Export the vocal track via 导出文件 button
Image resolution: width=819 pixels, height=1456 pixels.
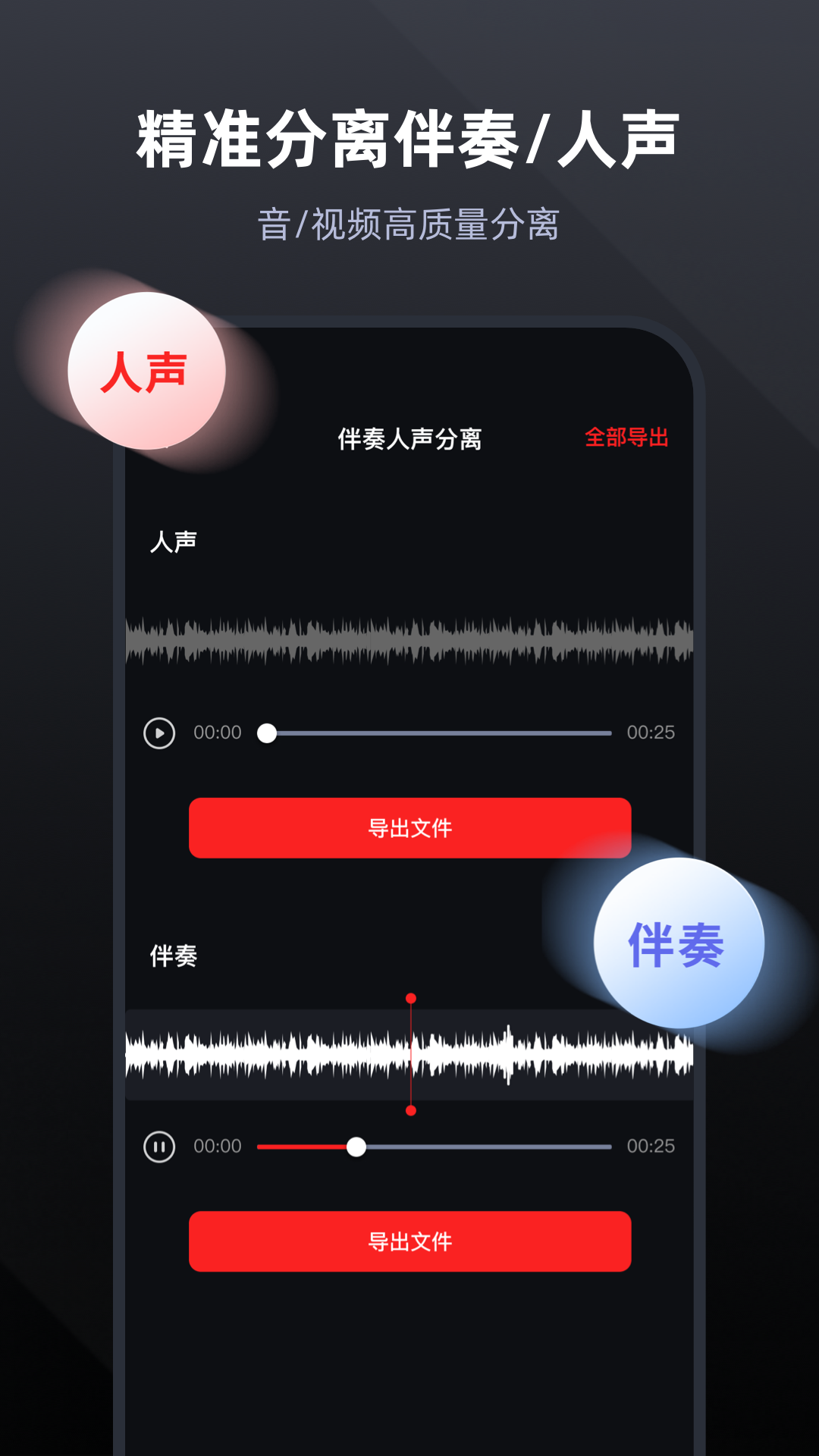(x=409, y=829)
